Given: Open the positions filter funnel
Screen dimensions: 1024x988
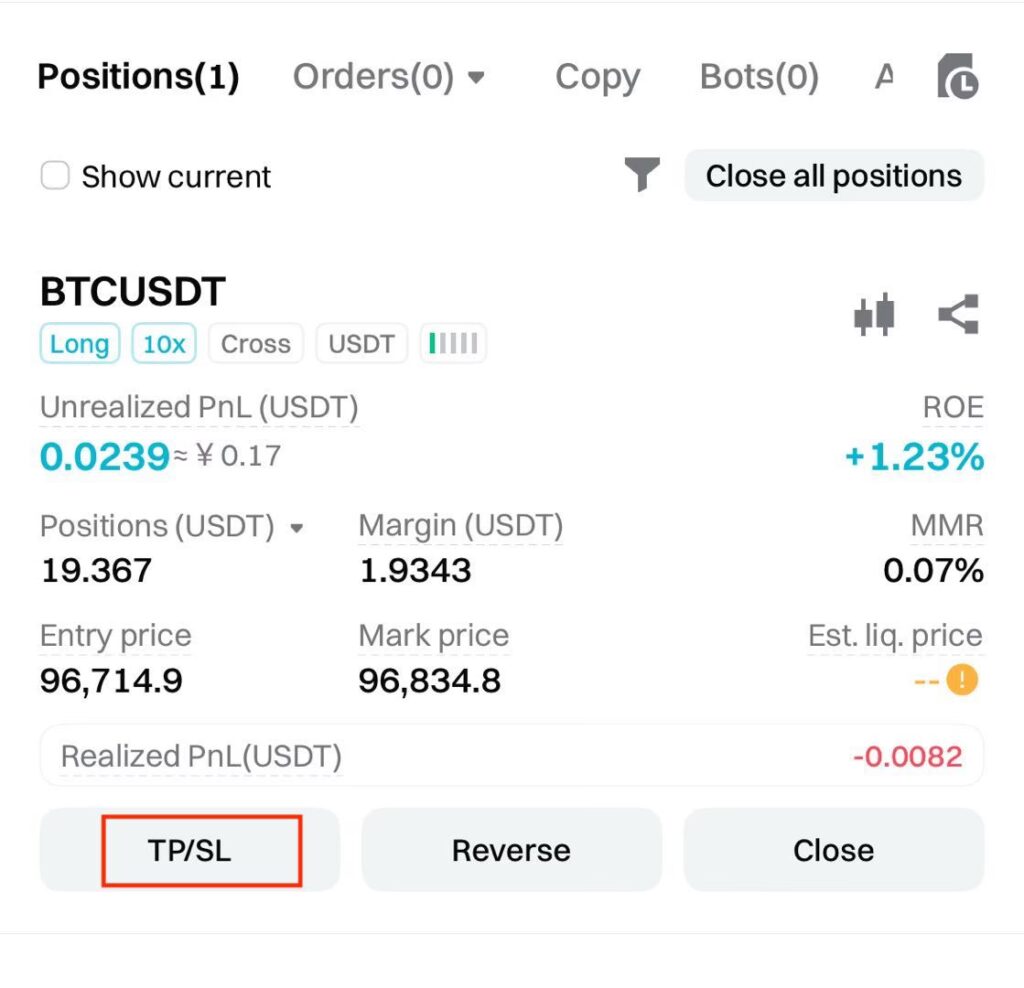Looking at the screenshot, I should 642,176.
